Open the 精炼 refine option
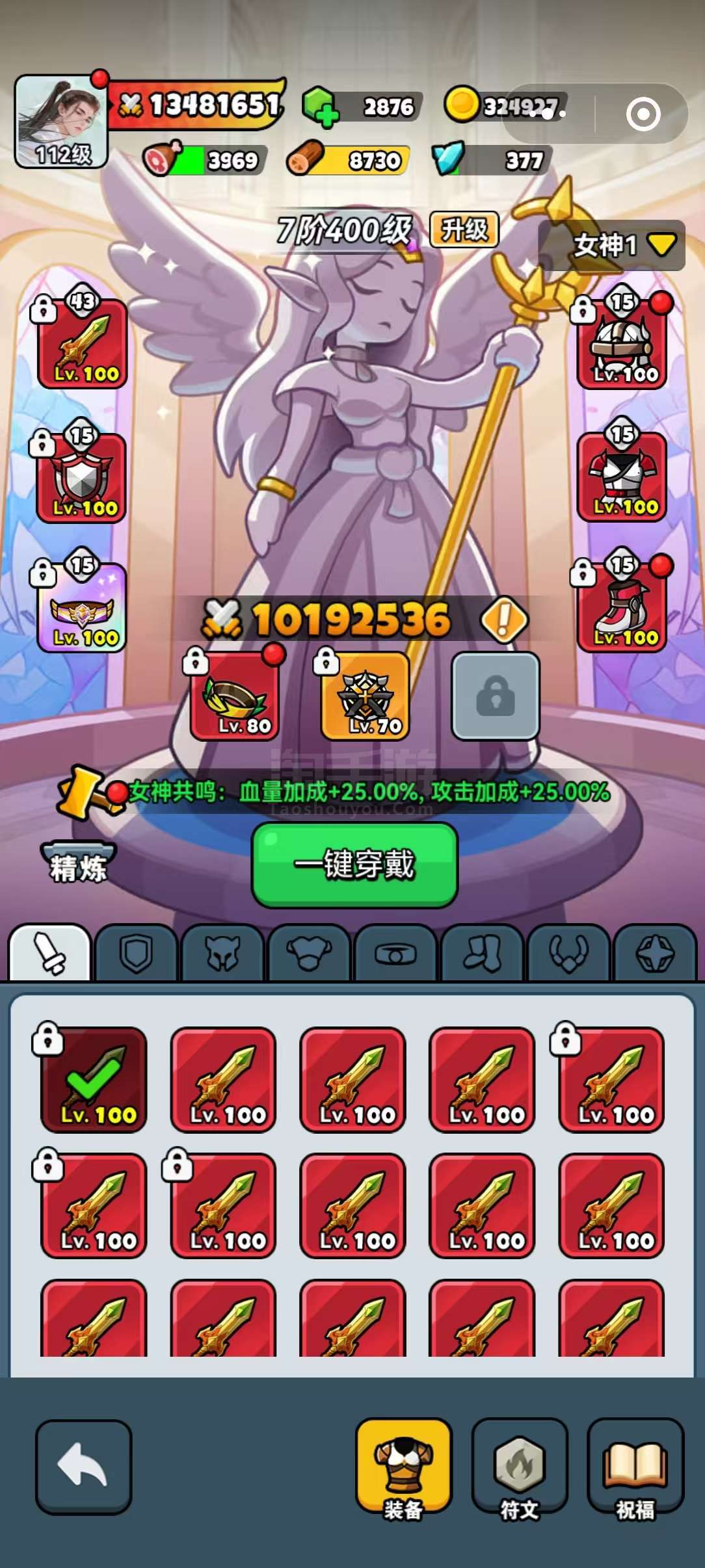 78,865
